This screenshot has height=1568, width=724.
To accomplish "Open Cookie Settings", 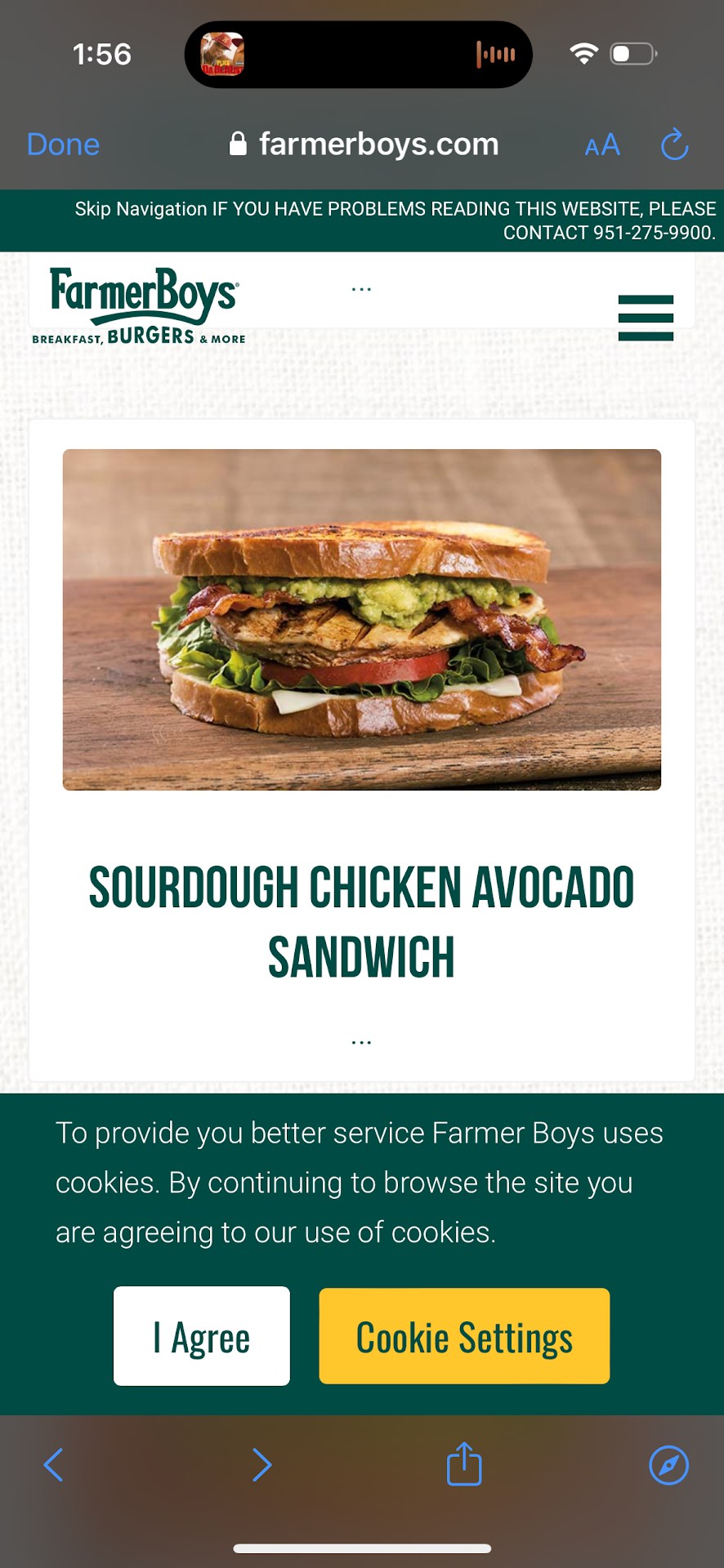I will pyautogui.click(x=464, y=1336).
